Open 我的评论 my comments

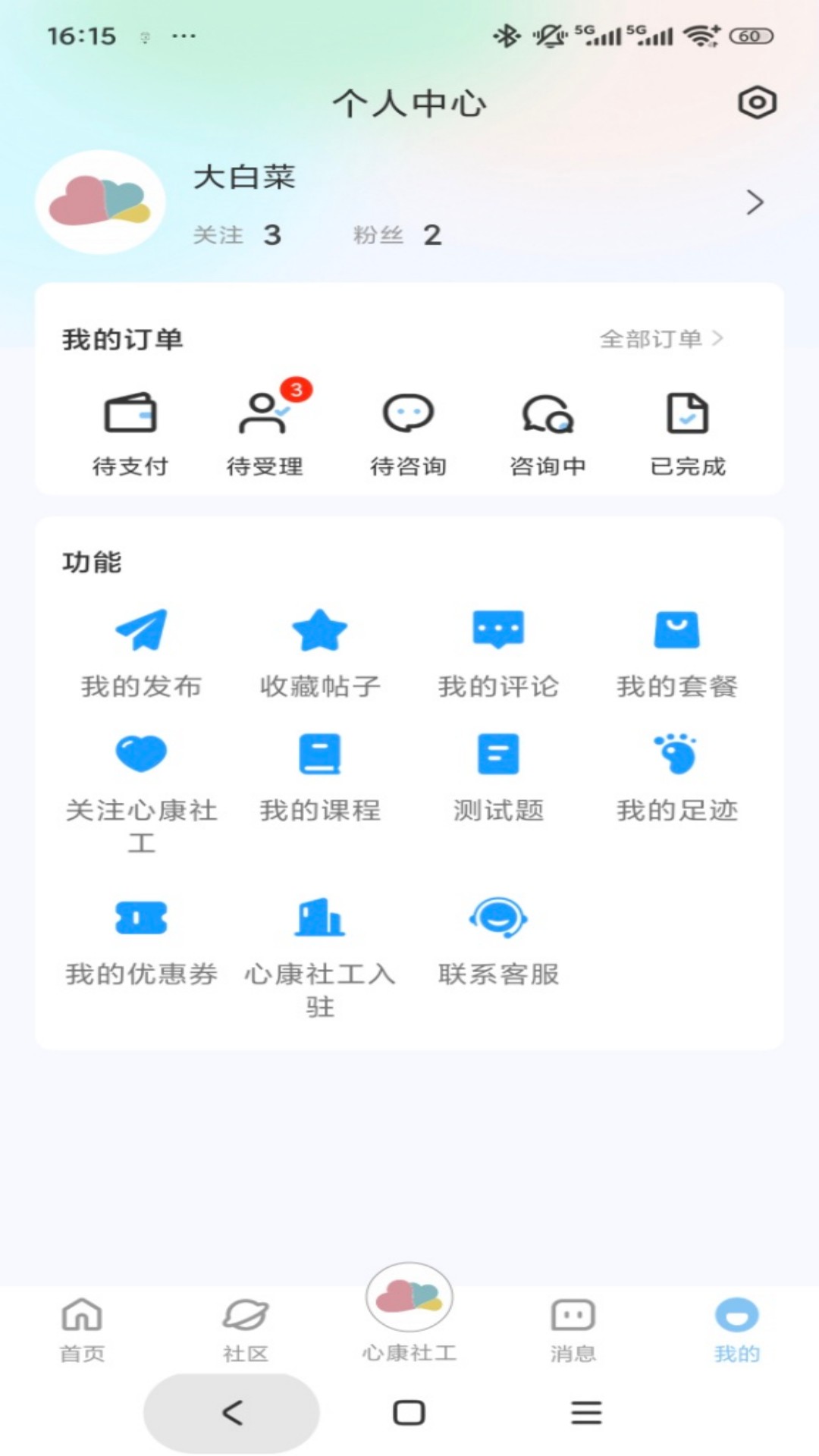(498, 652)
